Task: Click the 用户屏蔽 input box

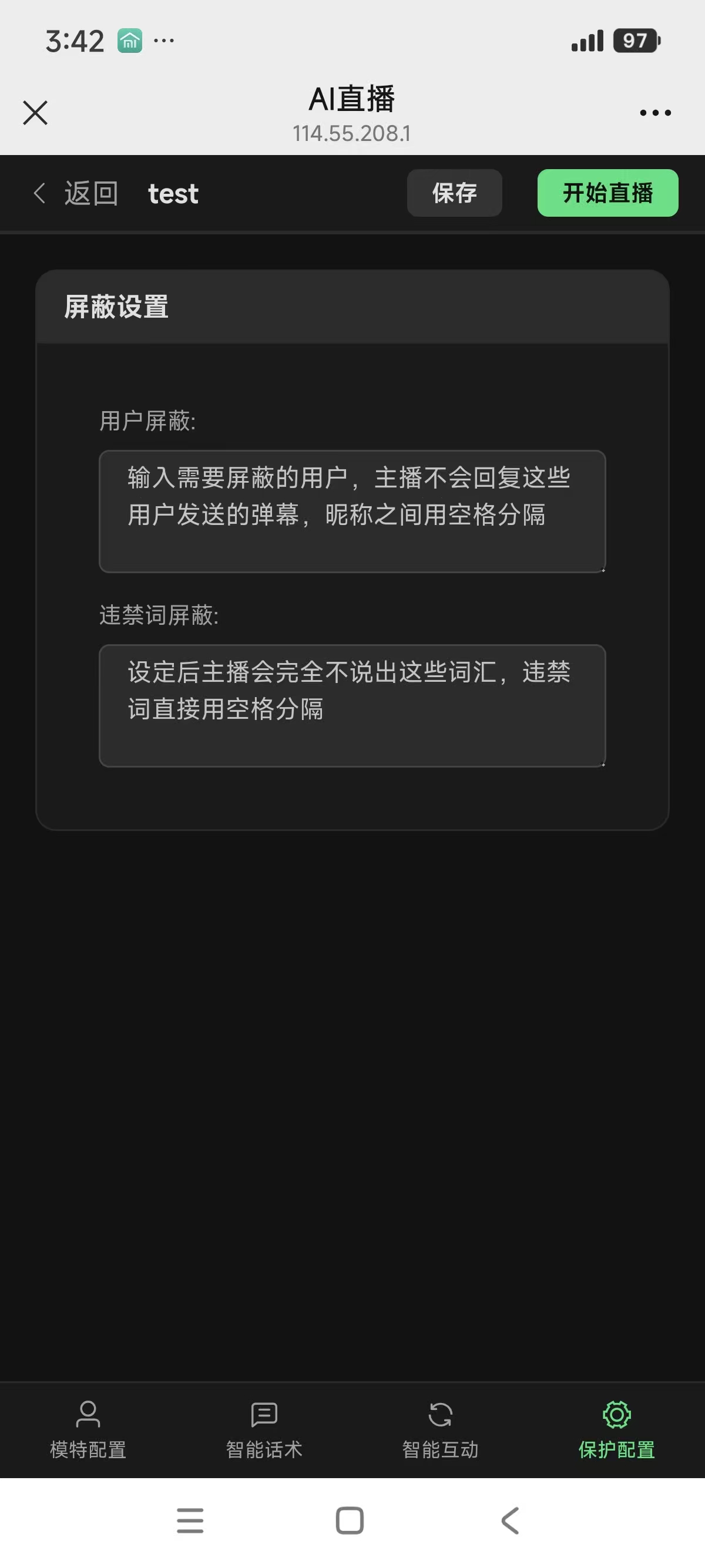Action: tap(352, 512)
